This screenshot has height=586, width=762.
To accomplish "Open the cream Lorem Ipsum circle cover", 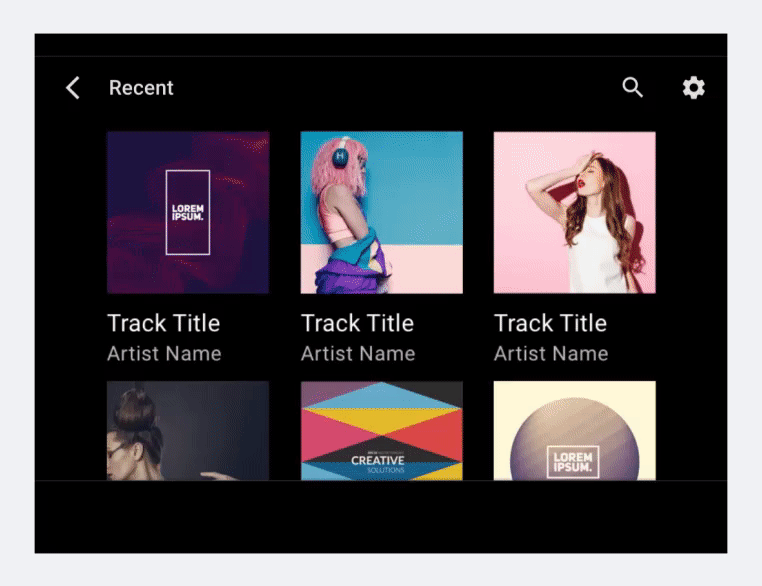I will pyautogui.click(x=574, y=430).
